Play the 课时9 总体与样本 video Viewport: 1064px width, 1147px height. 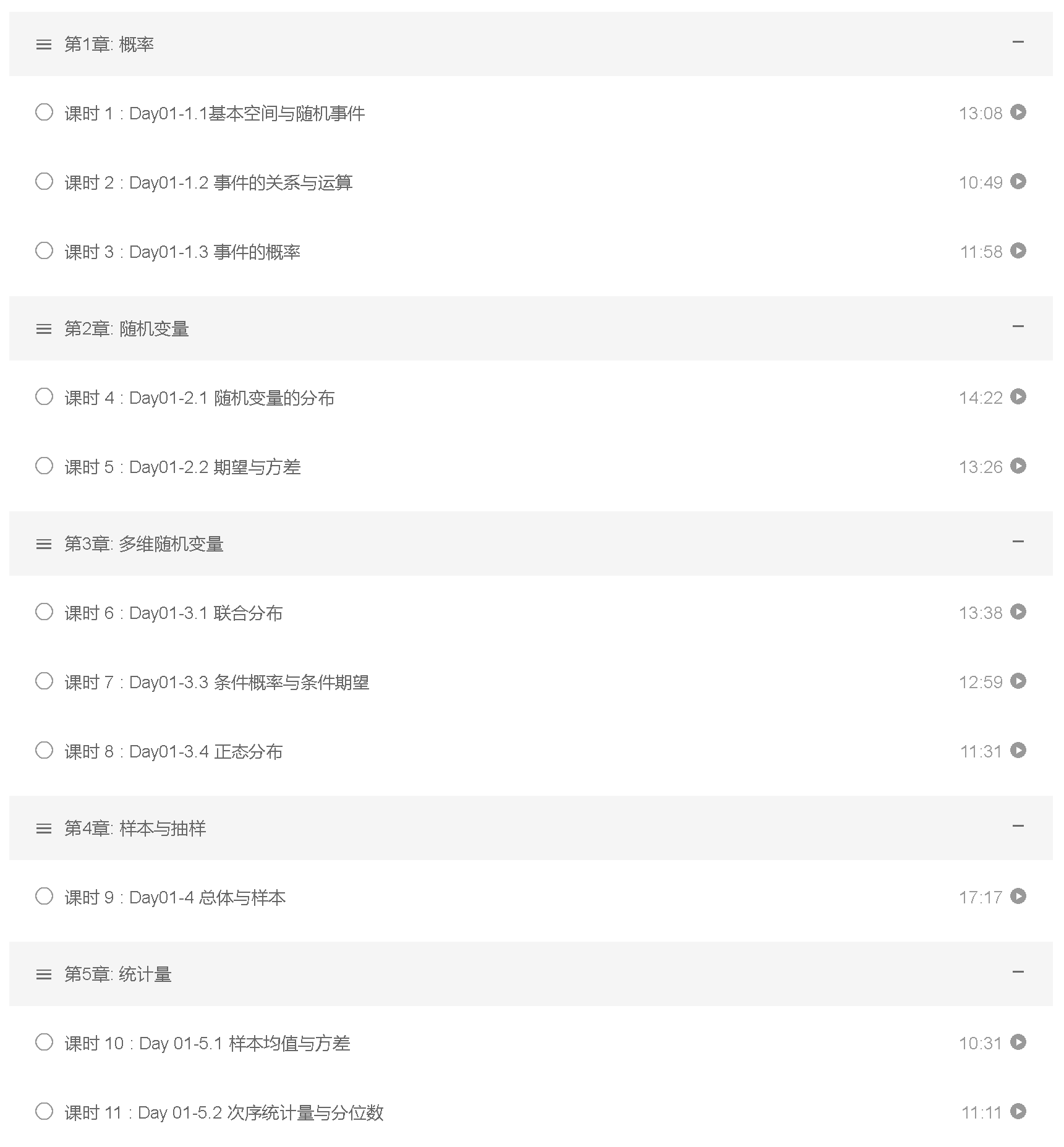pyautogui.click(x=1019, y=897)
